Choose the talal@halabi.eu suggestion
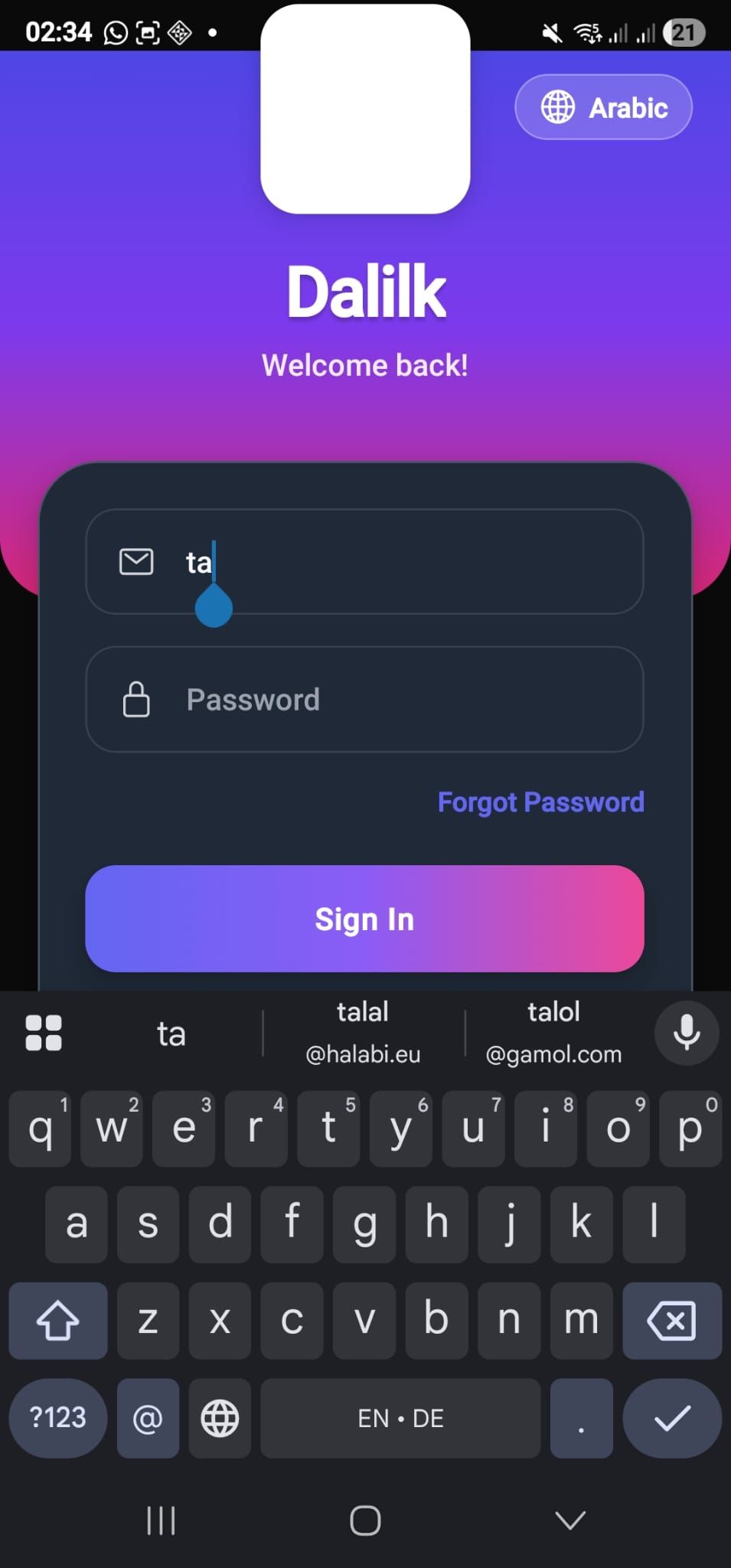731x1568 pixels. click(363, 1033)
